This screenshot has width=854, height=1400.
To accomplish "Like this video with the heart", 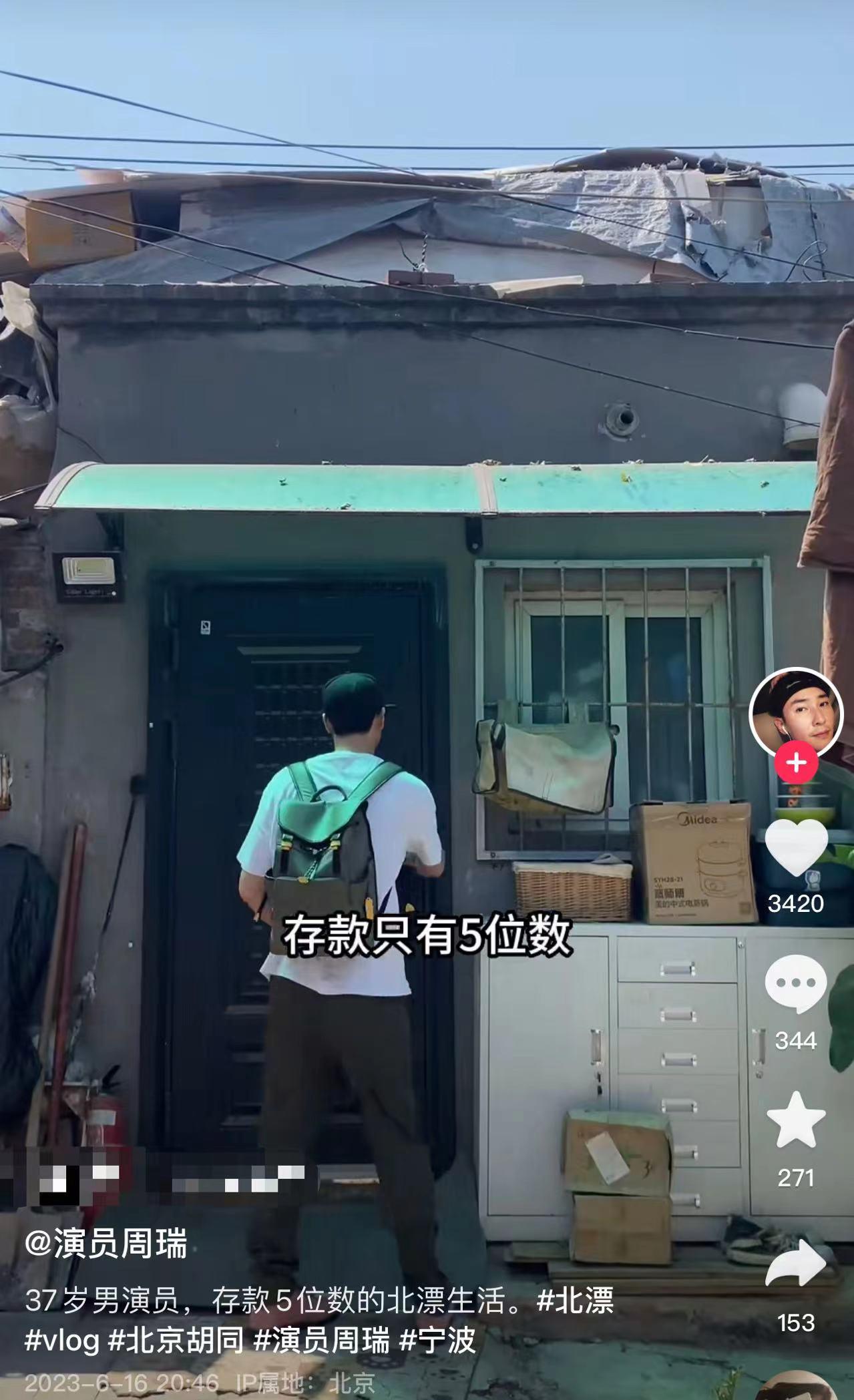I will [x=795, y=847].
